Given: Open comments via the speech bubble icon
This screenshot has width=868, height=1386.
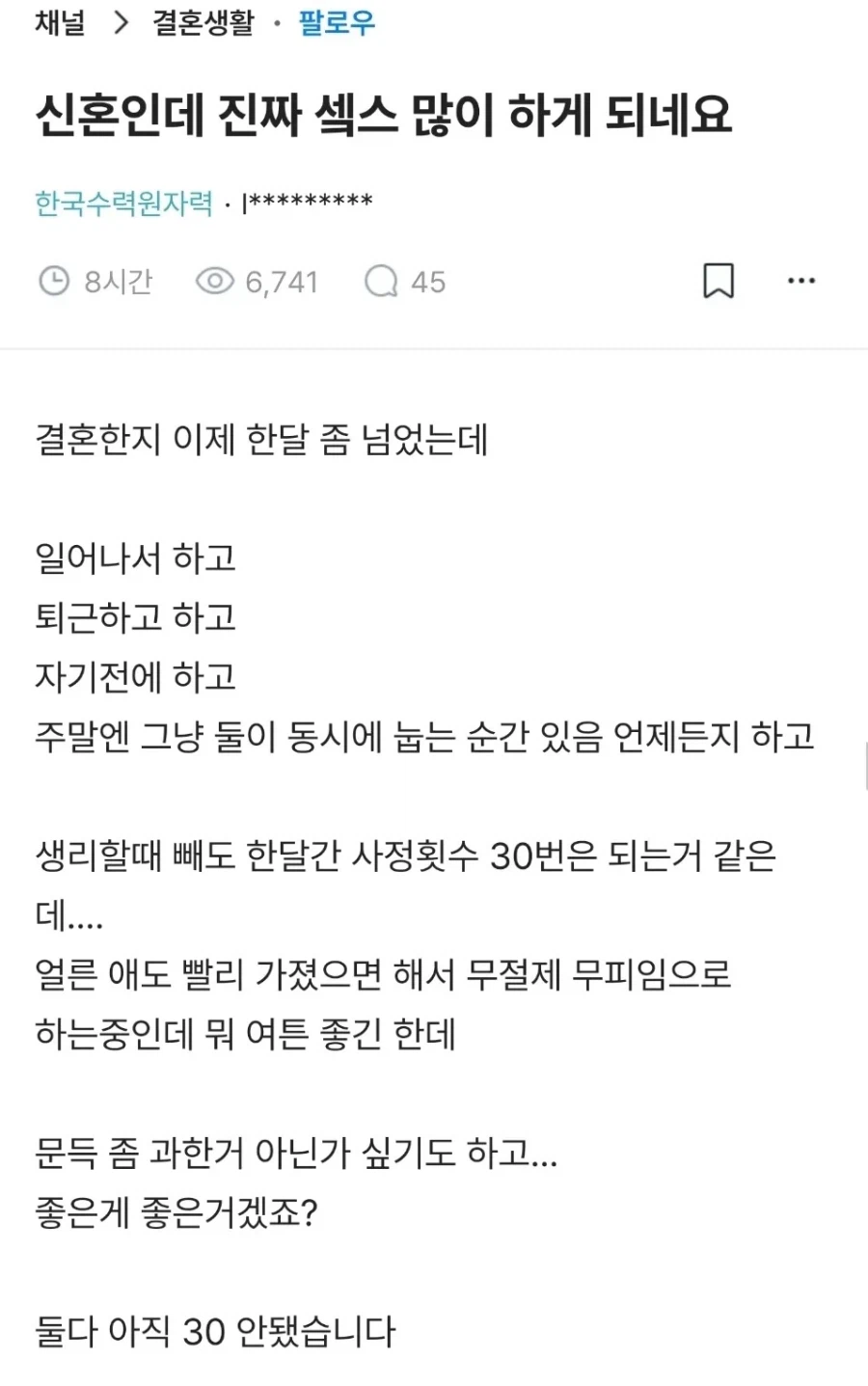Looking at the screenshot, I should (x=382, y=281).
